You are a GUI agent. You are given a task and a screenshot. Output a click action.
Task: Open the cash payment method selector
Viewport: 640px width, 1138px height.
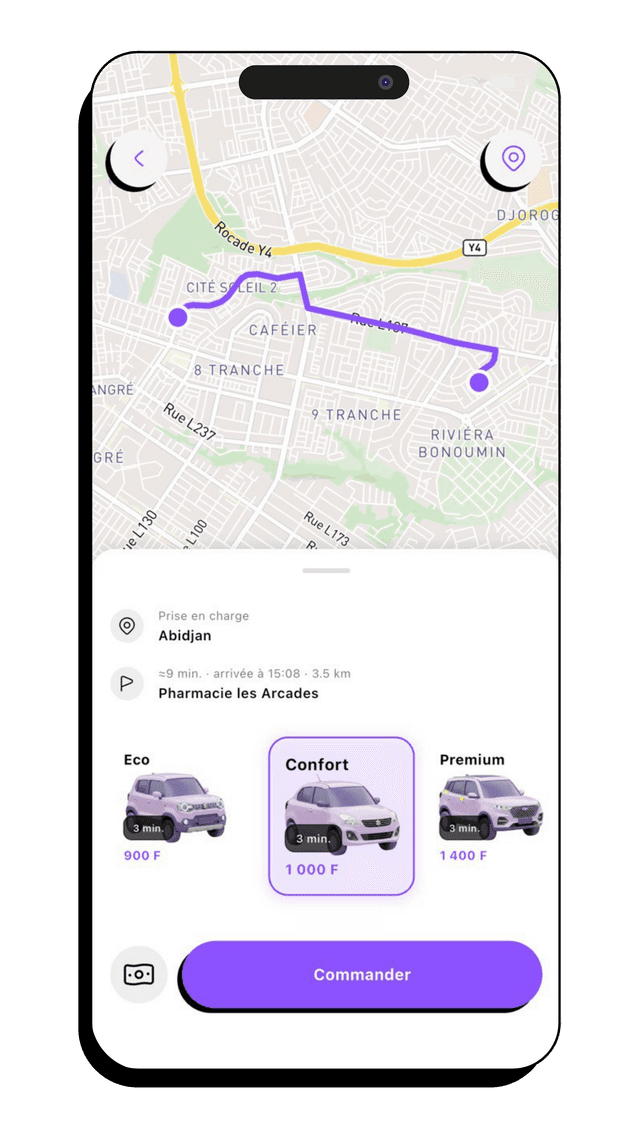click(139, 974)
